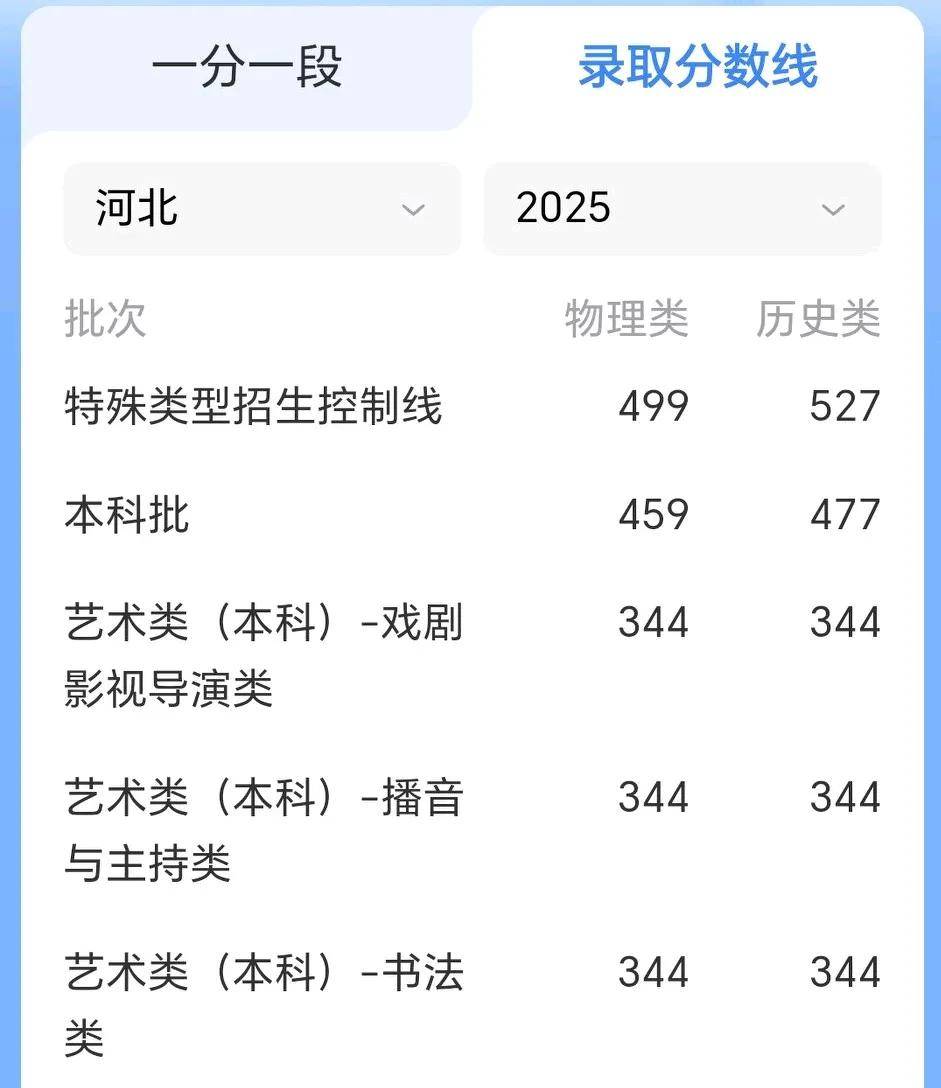Expand the province selector chevron
This screenshot has width=941, height=1088.
click(413, 211)
